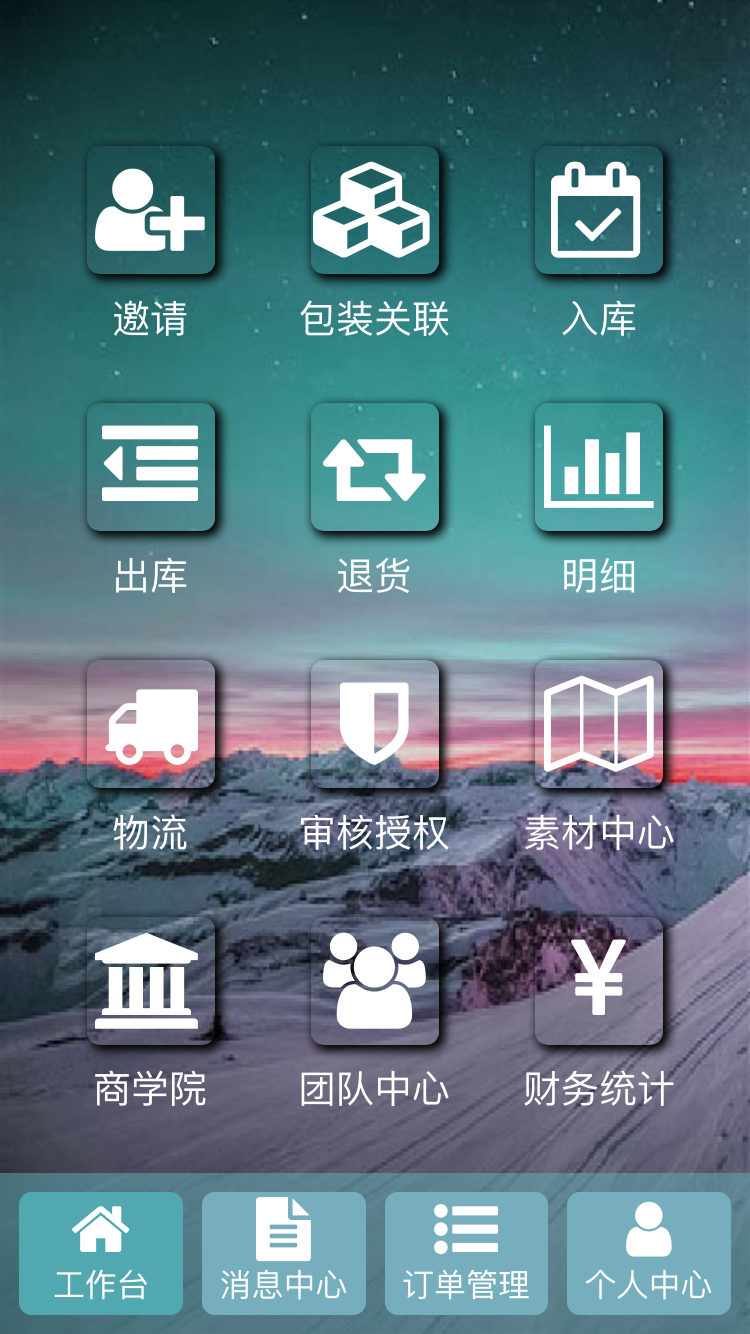Open the 邀请 invite icon
Image resolution: width=750 pixels, height=1334 pixels.
point(150,211)
